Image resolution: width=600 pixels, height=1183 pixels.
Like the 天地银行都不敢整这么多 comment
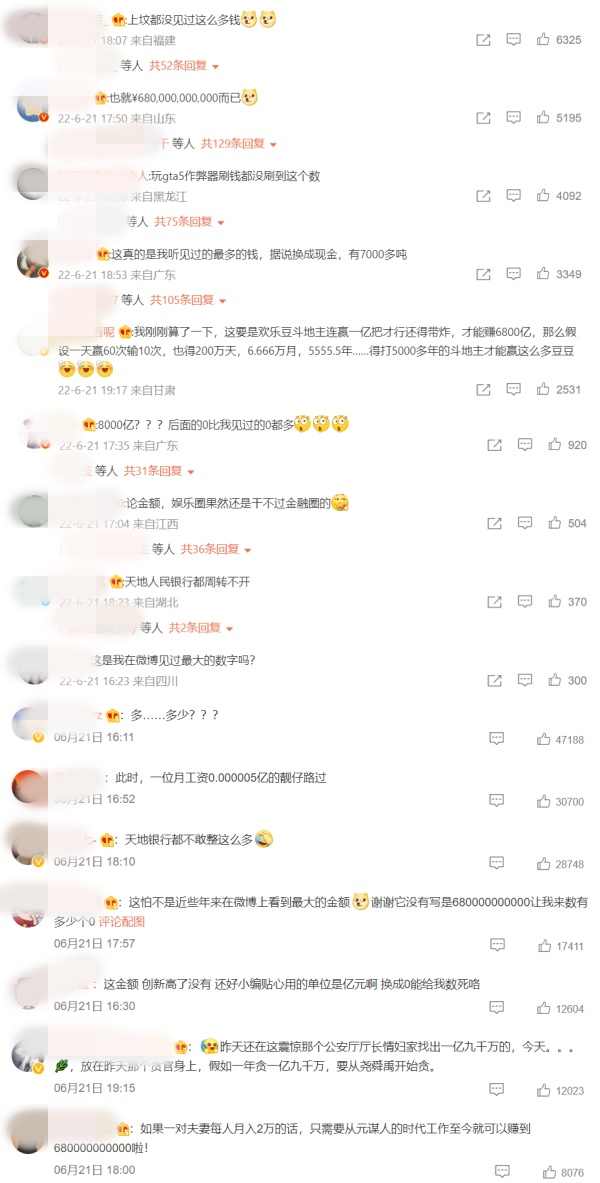544,863
